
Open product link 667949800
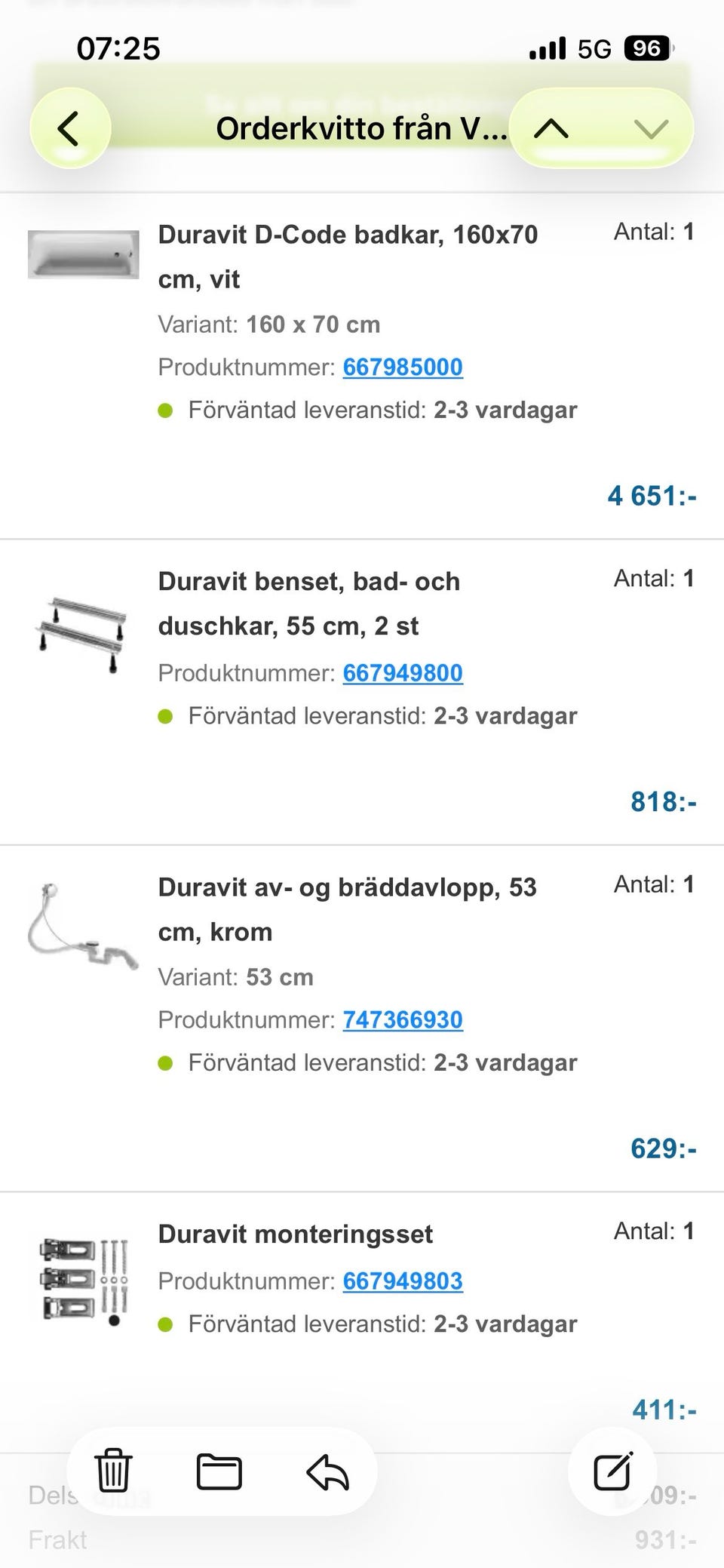(x=403, y=672)
